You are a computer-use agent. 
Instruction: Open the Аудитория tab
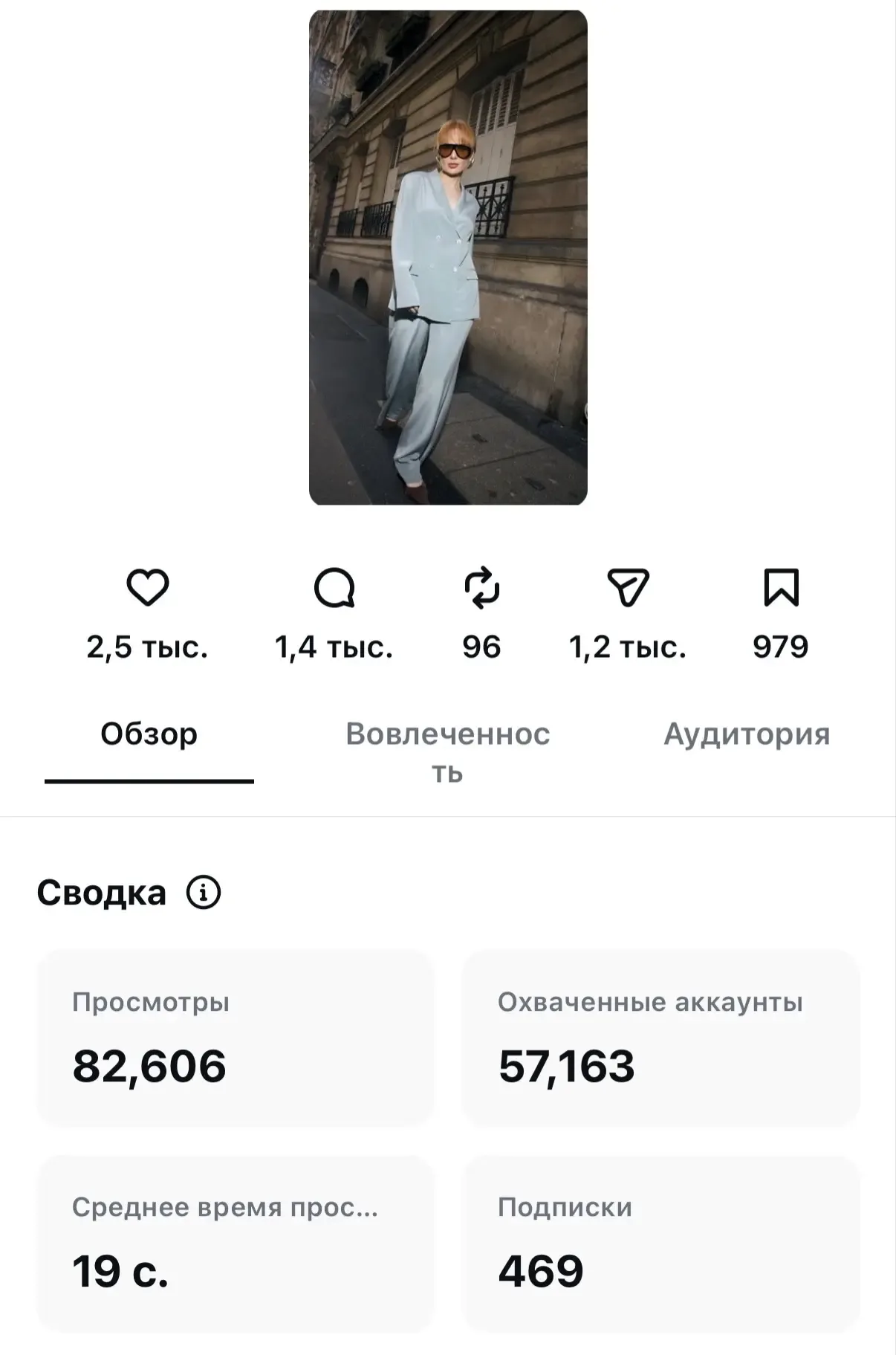pos(747,734)
